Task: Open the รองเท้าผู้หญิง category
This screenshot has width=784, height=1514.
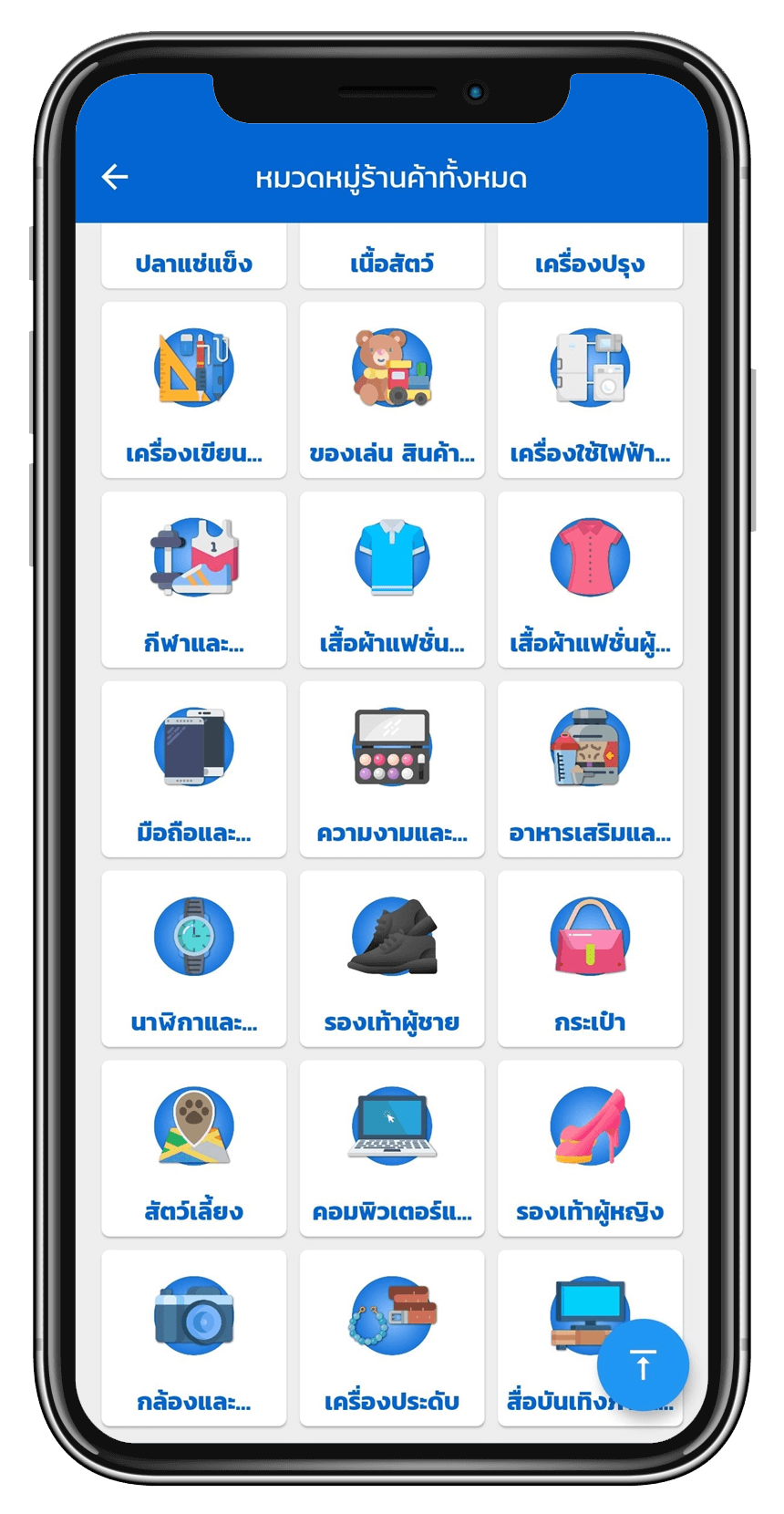Action: (x=590, y=1149)
